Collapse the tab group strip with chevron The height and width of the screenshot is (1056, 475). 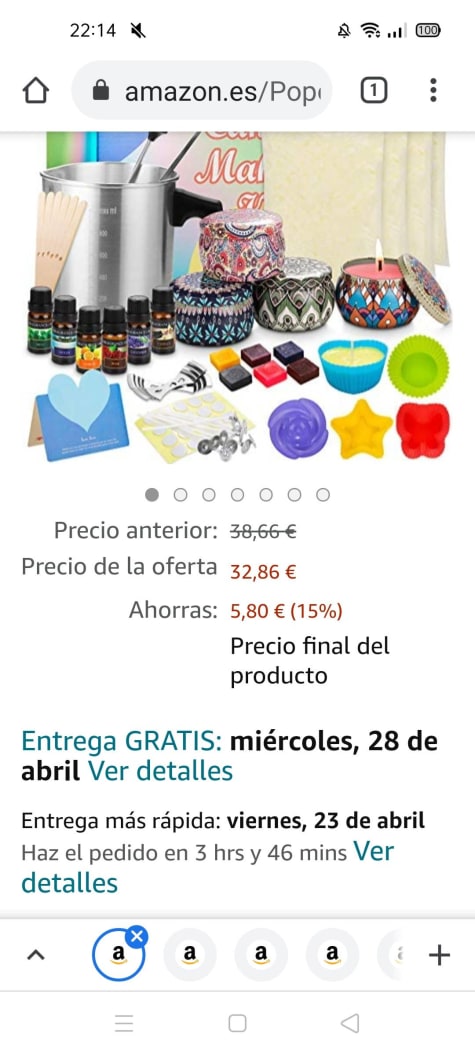pos(36,954)
